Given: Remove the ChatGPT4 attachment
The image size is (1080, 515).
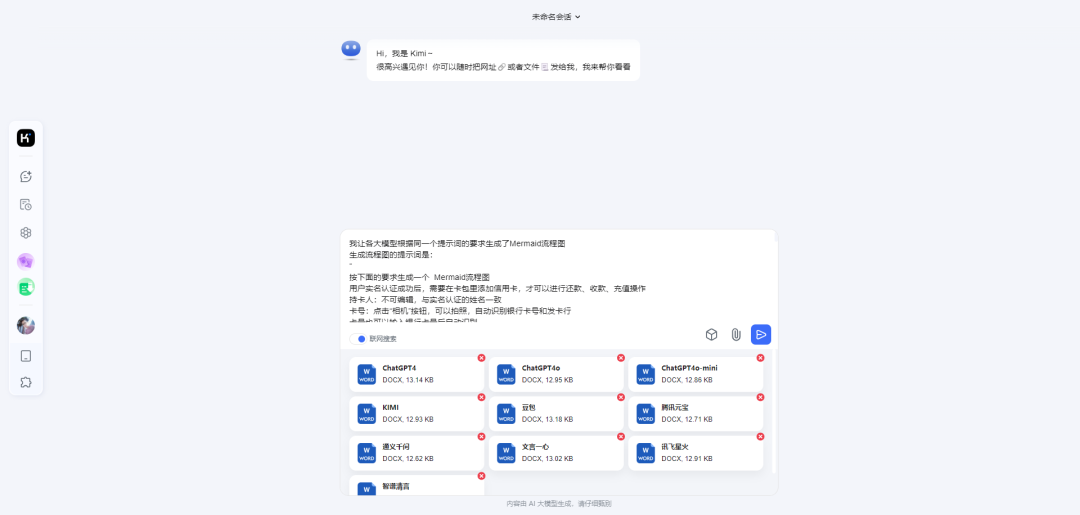Looking at the screenshot, I should (481, 358).
